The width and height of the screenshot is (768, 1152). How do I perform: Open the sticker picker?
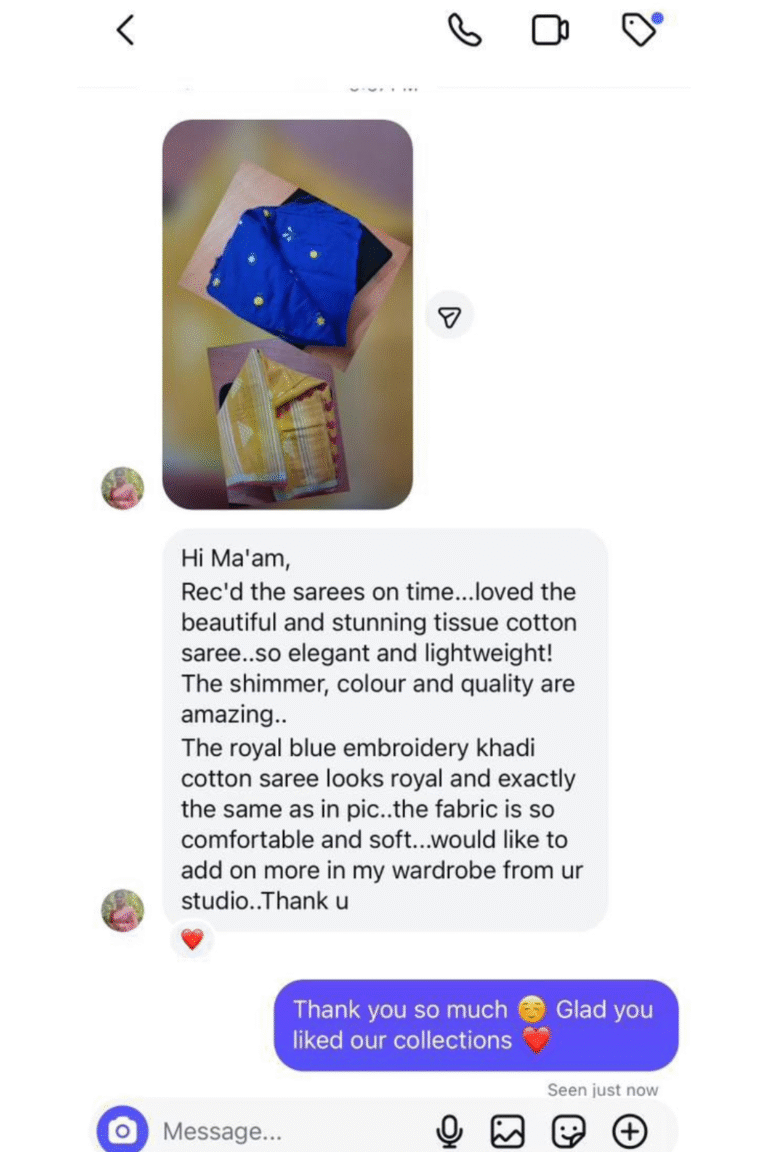click(569, 1131)
